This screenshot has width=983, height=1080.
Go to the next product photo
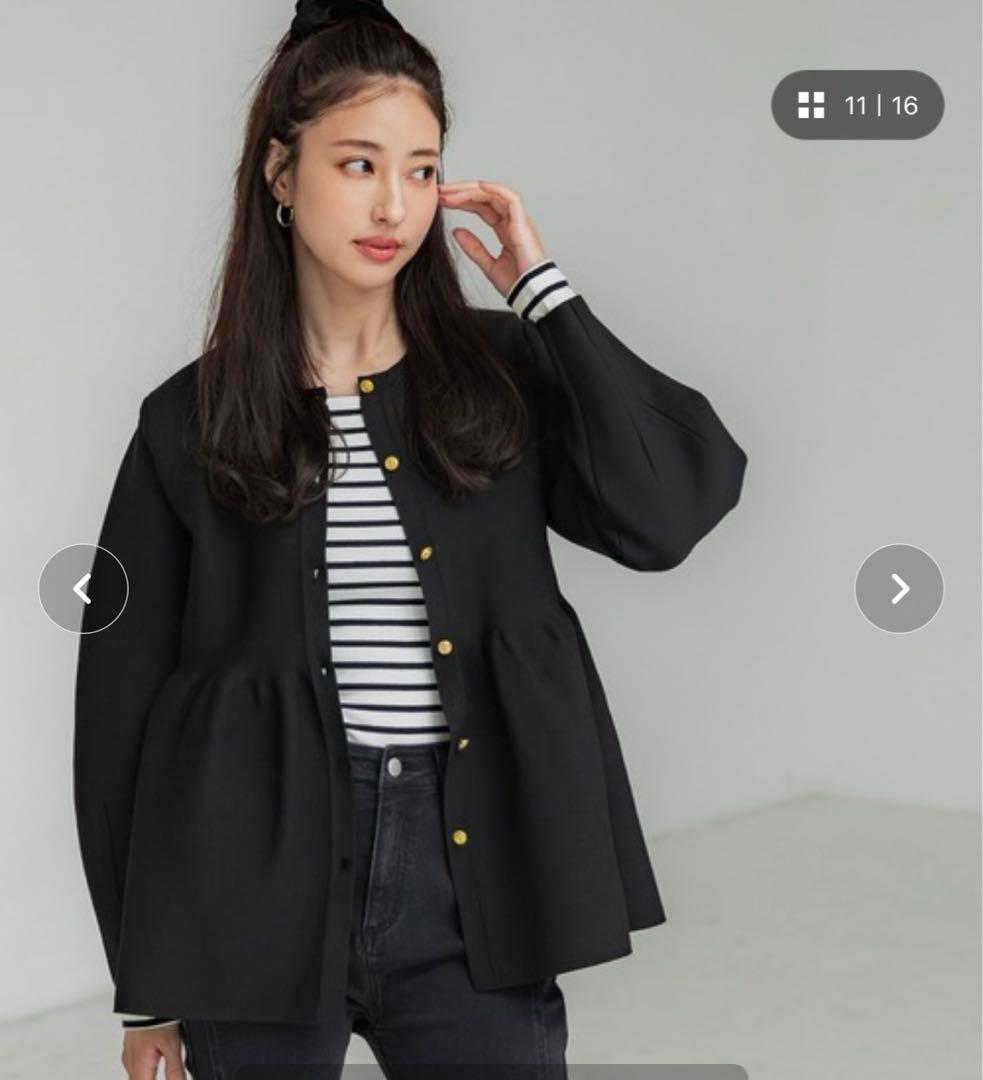(x=899, y=589)
